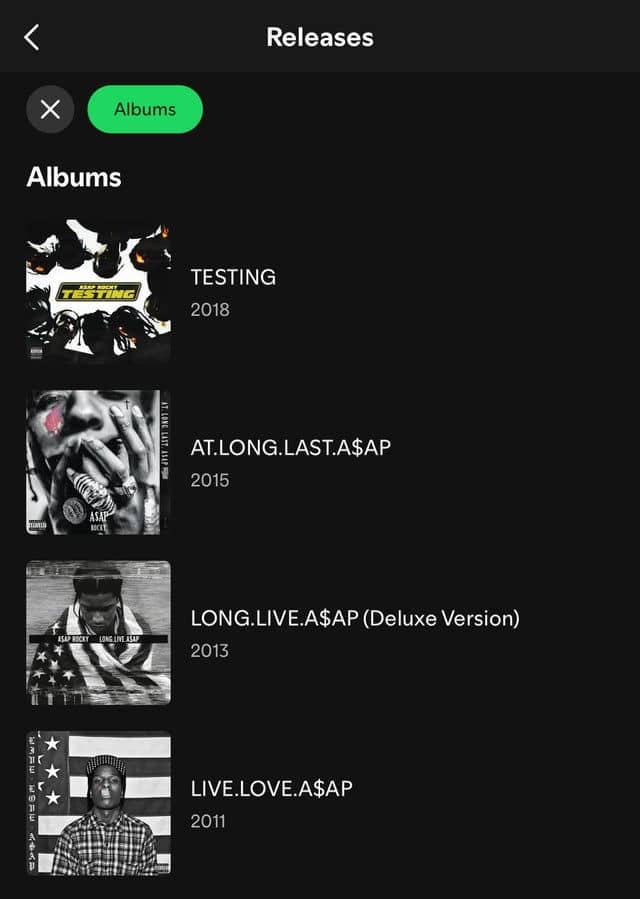Screen dimensions: 640x899
Task: Open the AT.LONG.LAST.A$AP album
Action: [320, 462]
